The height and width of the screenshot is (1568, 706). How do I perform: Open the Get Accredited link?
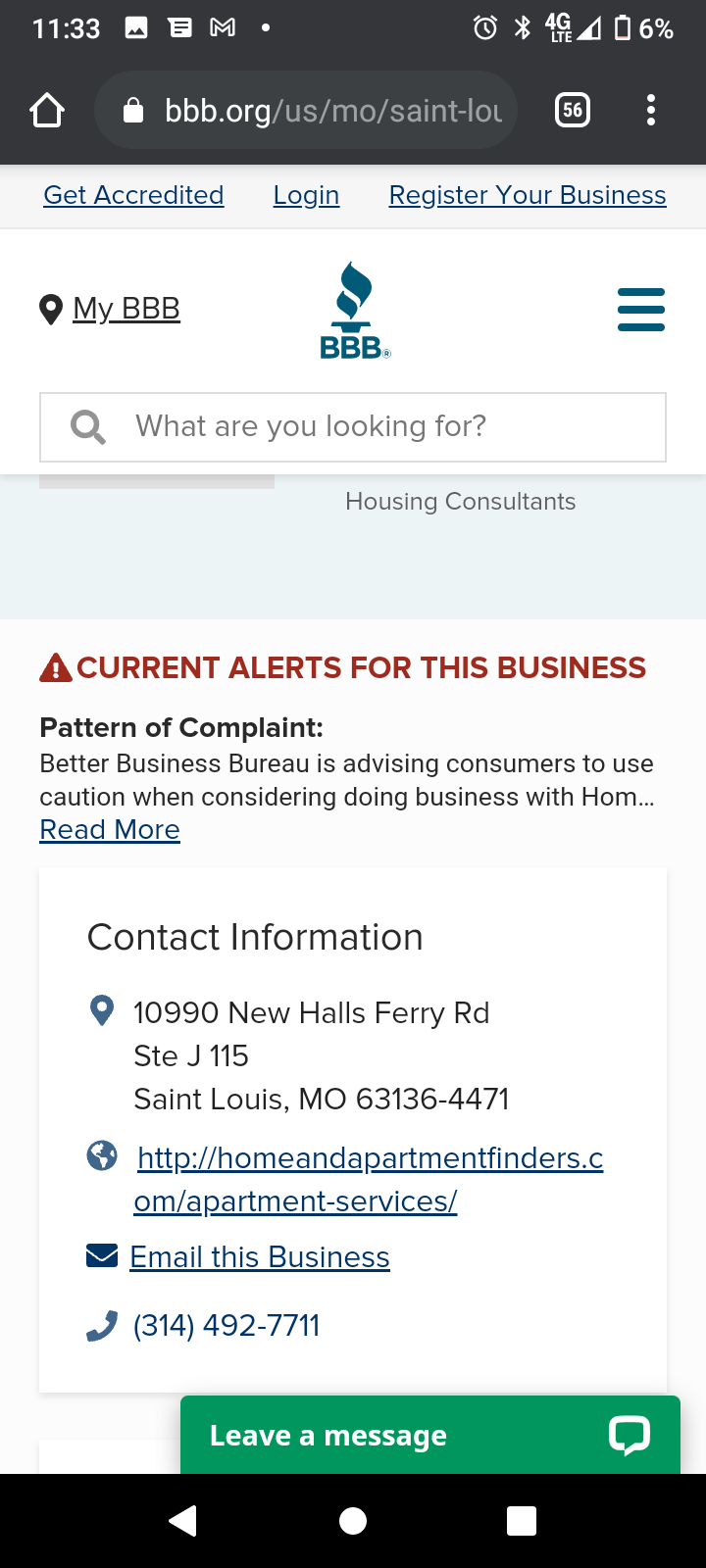(x=133, y=195)
